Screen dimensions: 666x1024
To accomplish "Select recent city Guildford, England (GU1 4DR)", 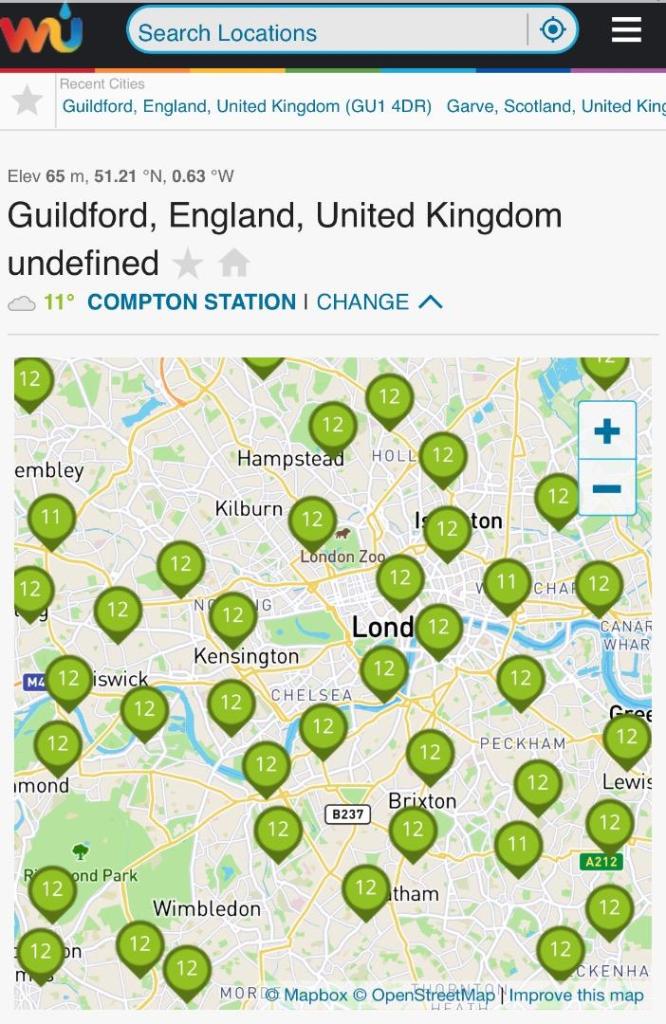I will click(x=247, y=106).
